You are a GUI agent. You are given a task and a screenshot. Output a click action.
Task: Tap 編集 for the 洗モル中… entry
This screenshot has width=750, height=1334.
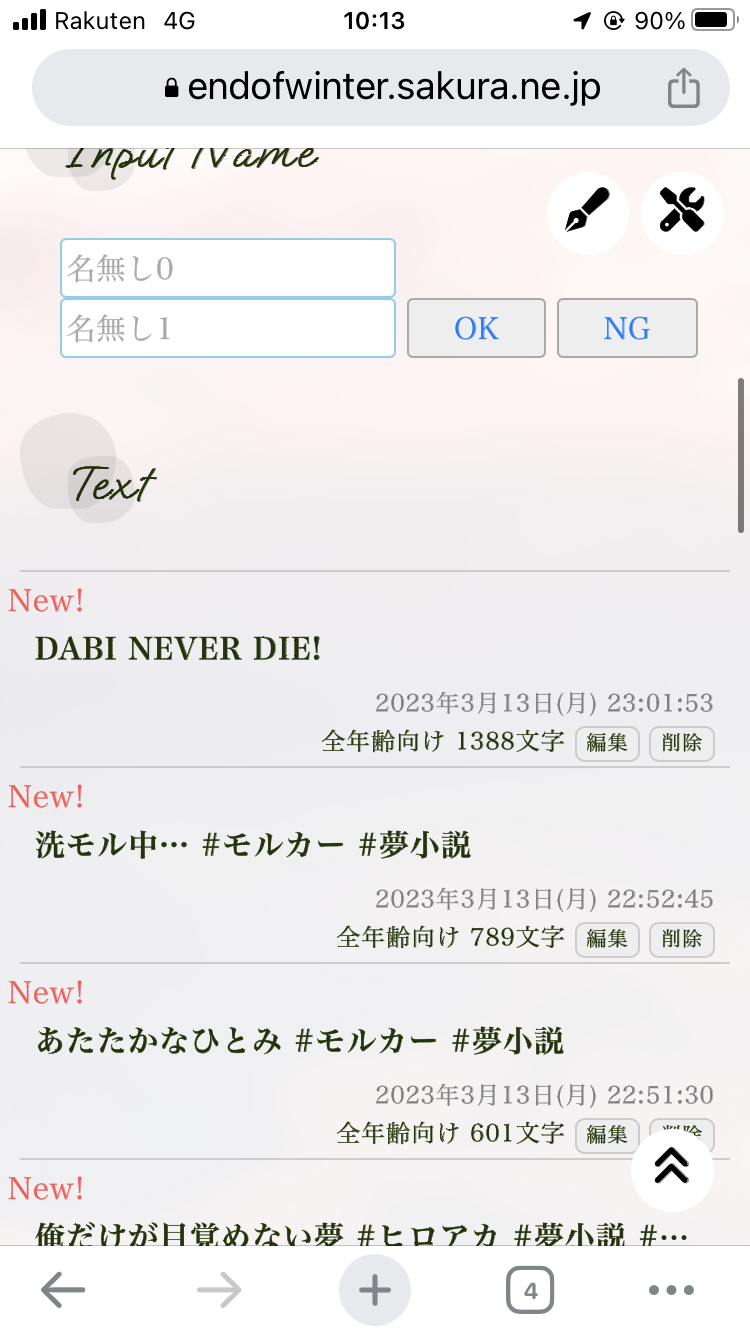click(607, 939)
